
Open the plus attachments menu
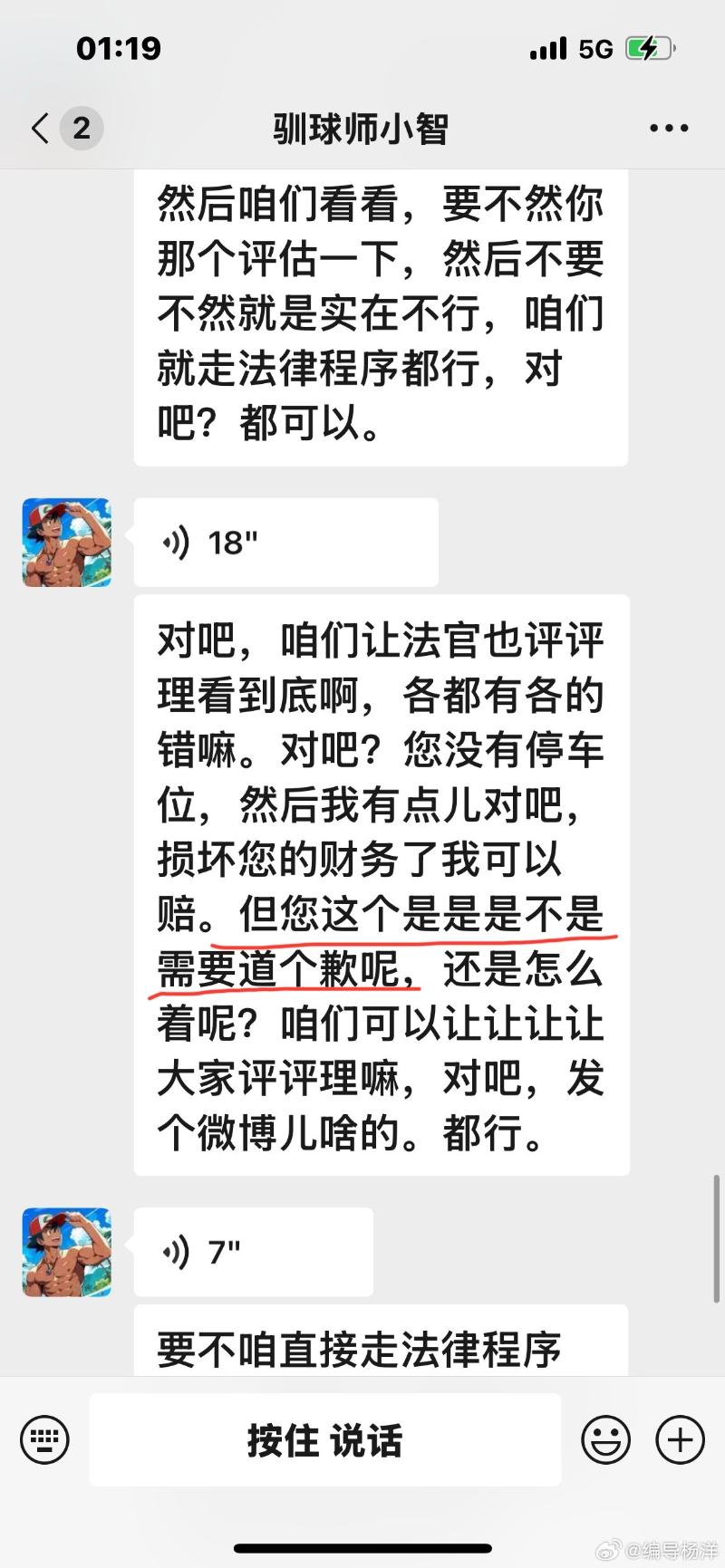(x=680, y=1439)
